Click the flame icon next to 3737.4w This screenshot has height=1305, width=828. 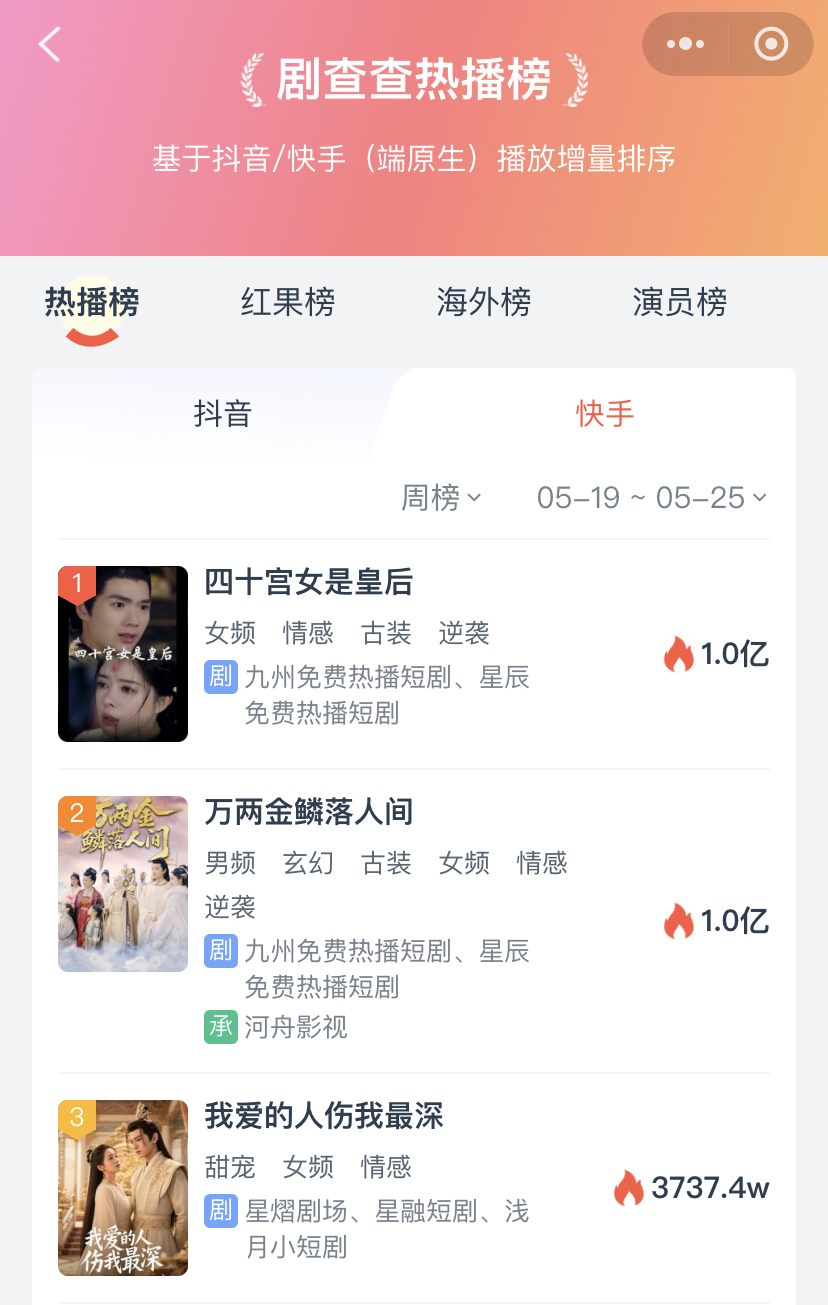628,1188
